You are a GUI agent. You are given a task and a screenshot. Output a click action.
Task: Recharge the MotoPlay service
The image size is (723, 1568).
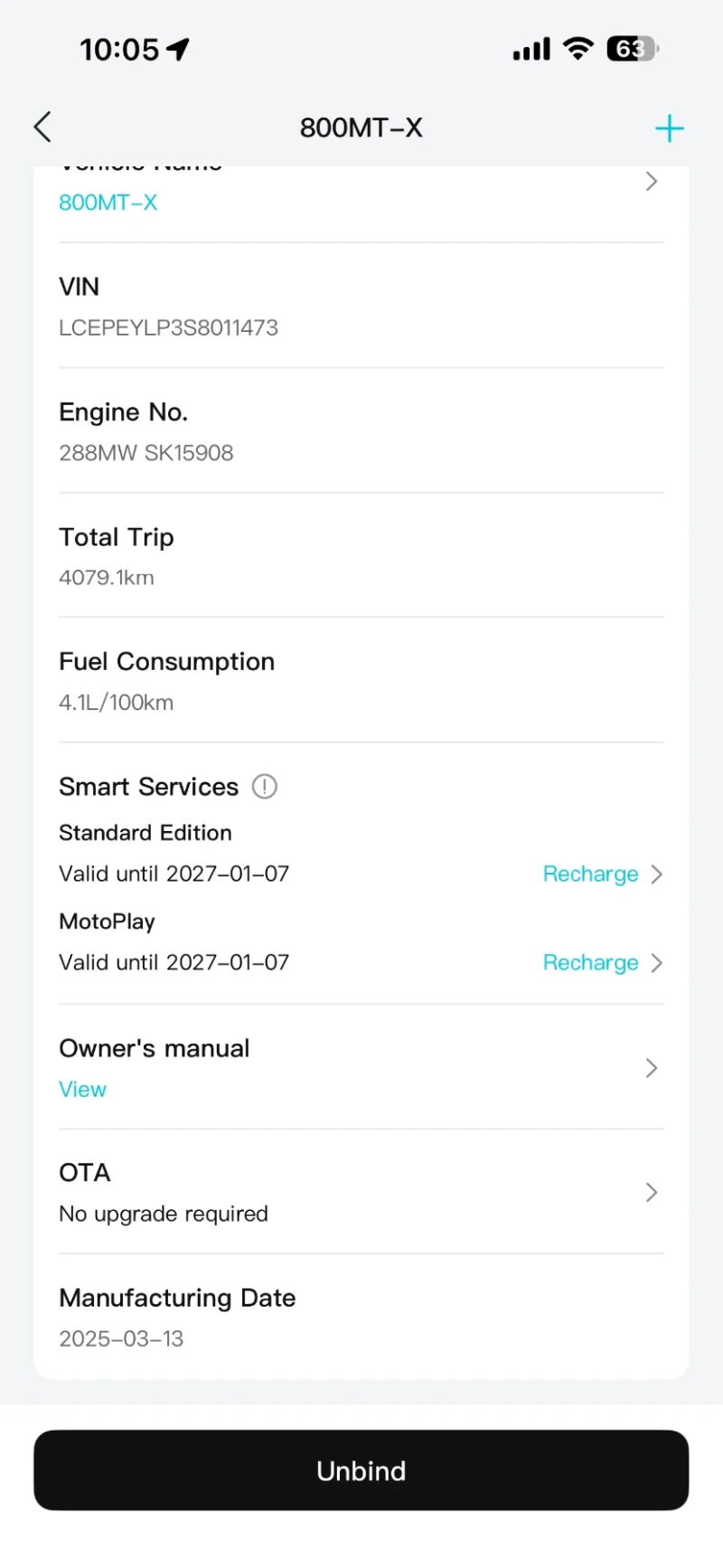click(x=602, y=963)
